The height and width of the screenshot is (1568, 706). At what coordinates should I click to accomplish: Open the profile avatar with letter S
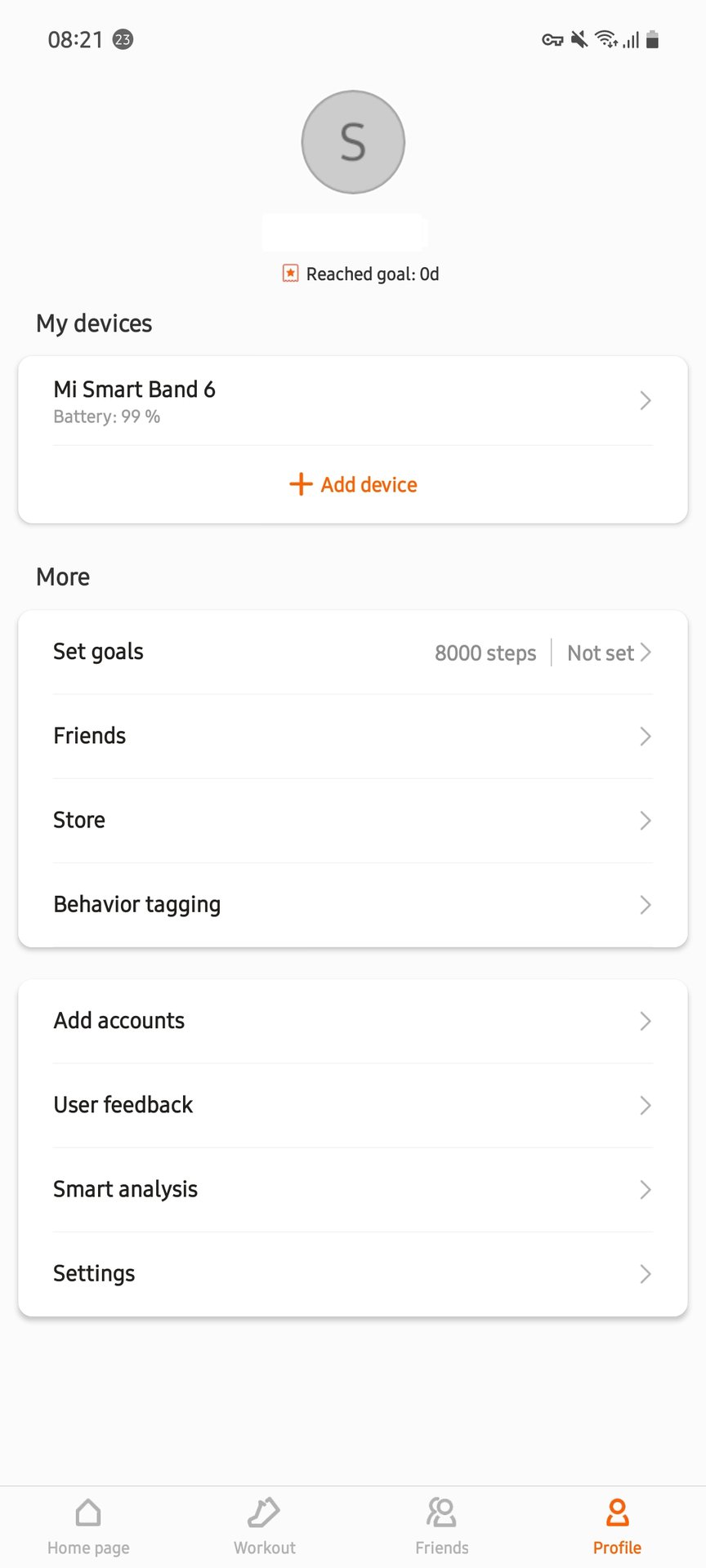point(353,142)
